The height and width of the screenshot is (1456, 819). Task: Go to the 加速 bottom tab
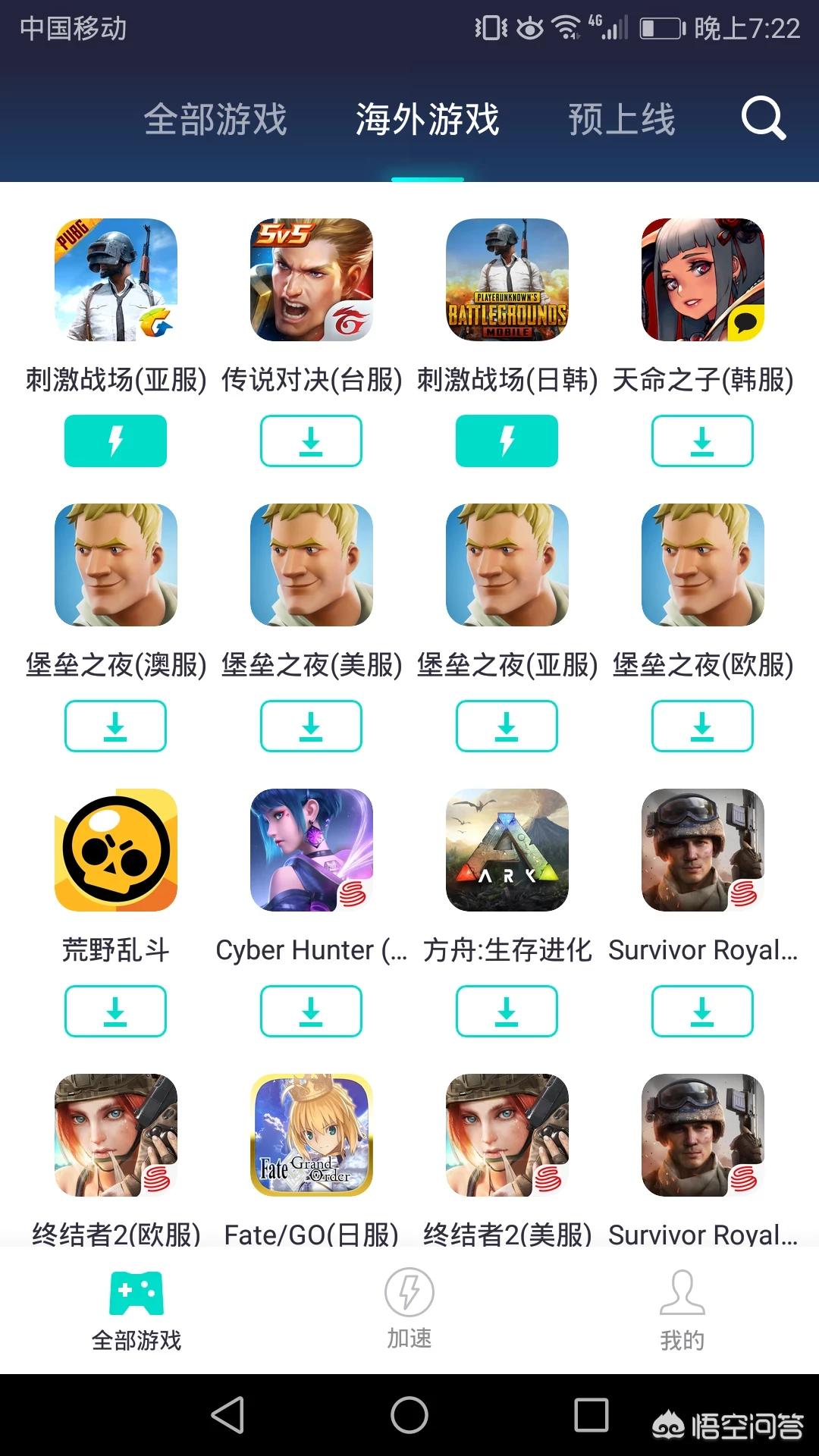409,1308
